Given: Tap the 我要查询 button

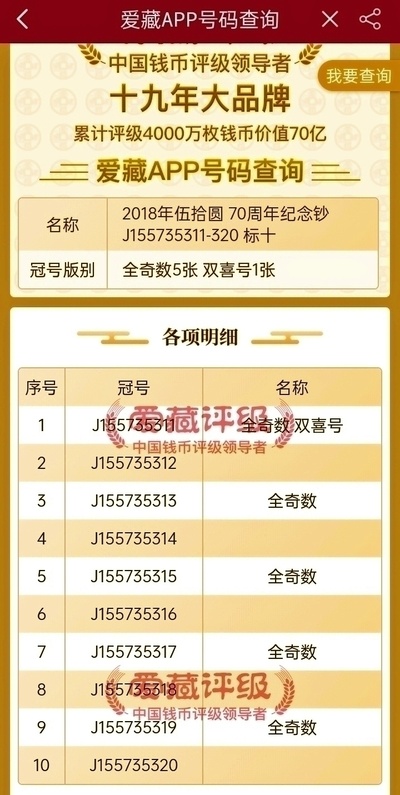Looking at the screenshot, I should 358,76.
